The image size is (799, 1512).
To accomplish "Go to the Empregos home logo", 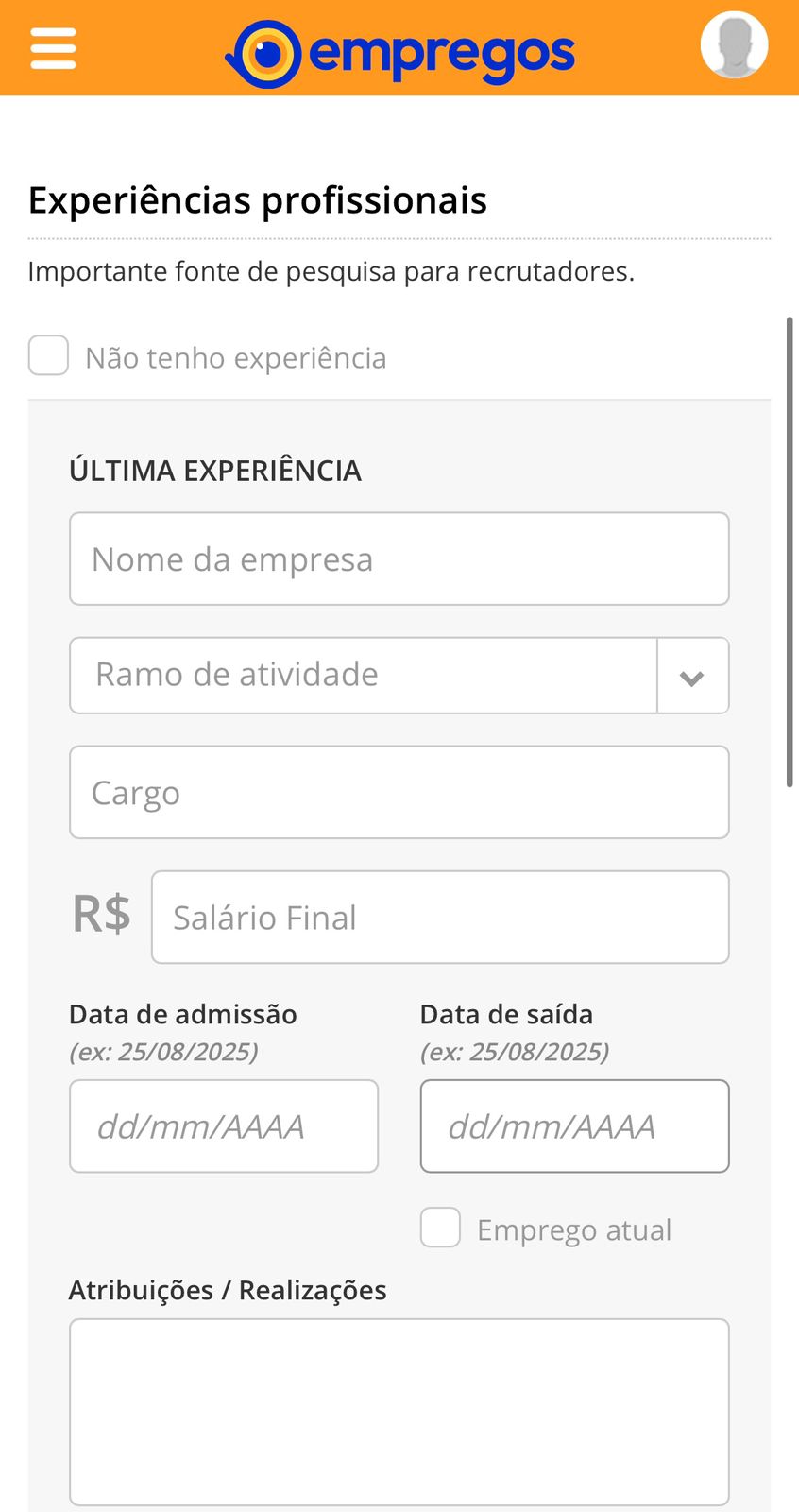I will coord(400,53).
